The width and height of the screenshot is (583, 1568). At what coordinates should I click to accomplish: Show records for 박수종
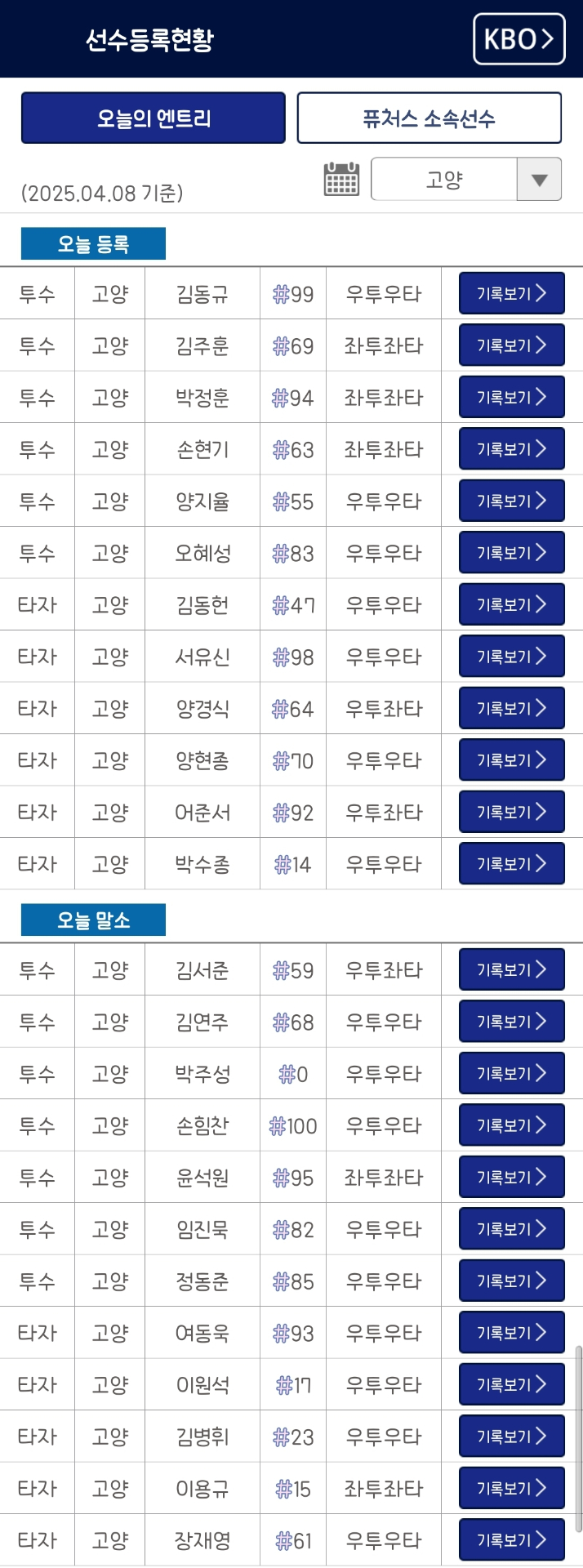(x=511, y=864)
